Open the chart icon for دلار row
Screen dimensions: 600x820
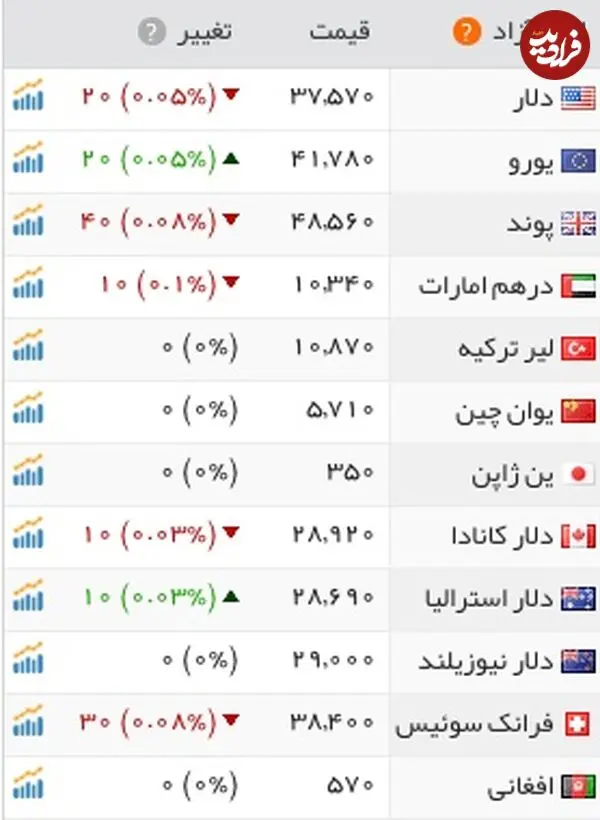coord(28,95)
